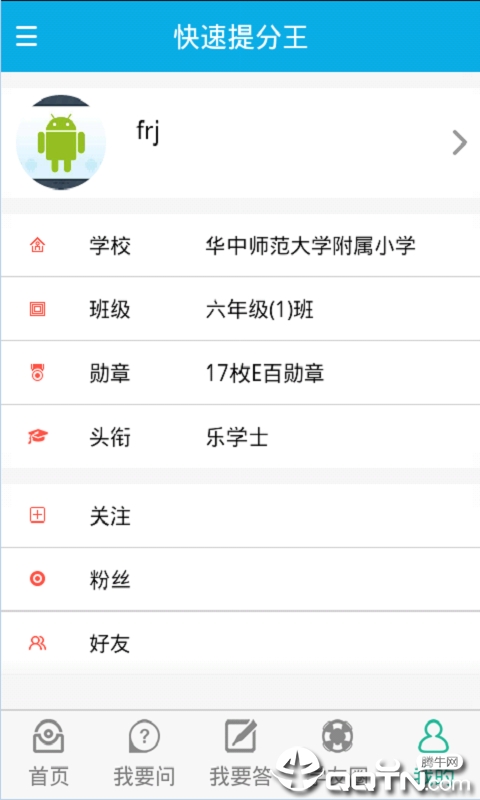Switch to the 首页 tab
The height and width of the screenshot is (800, 480).
tap(48, 754)
